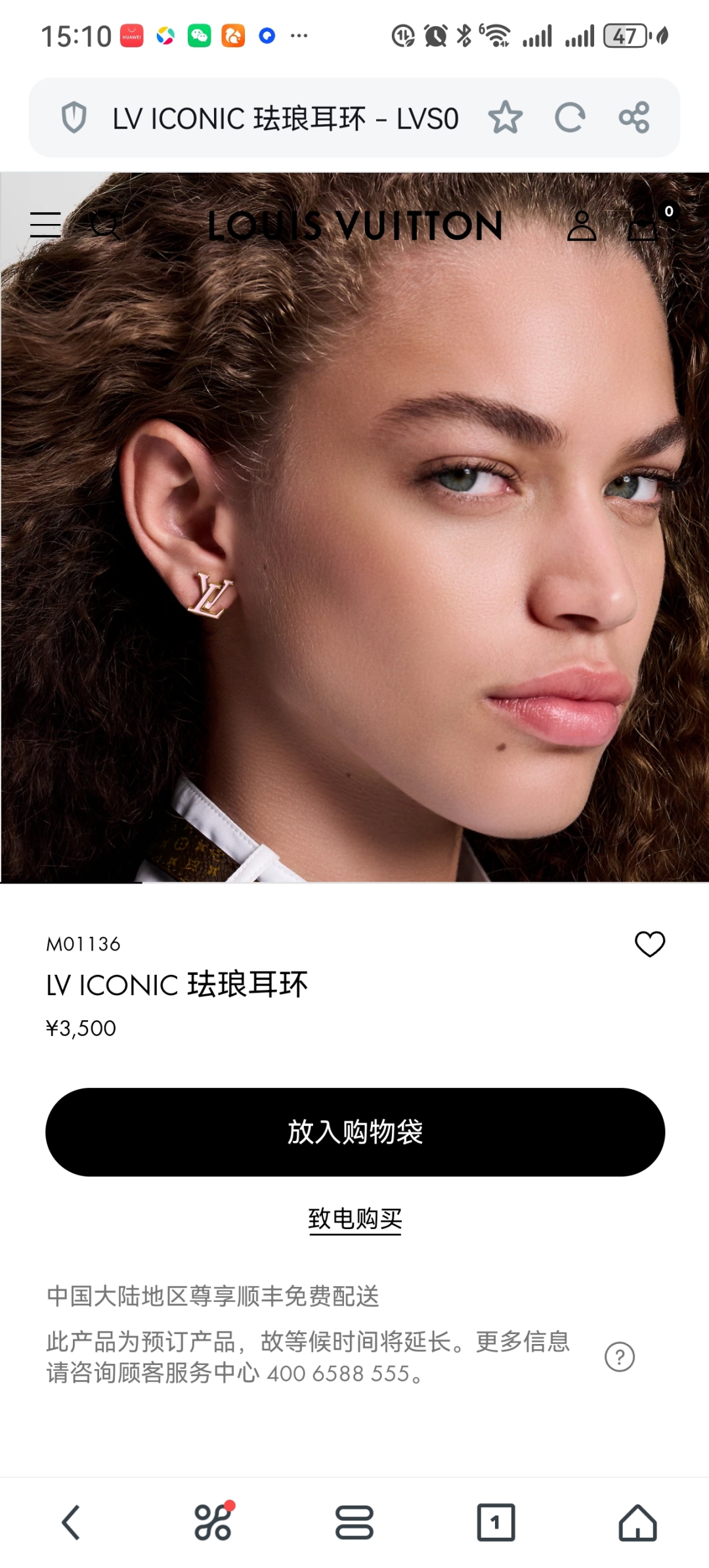
Task: Open the 致电购买 link
Action: point(354,1219)
